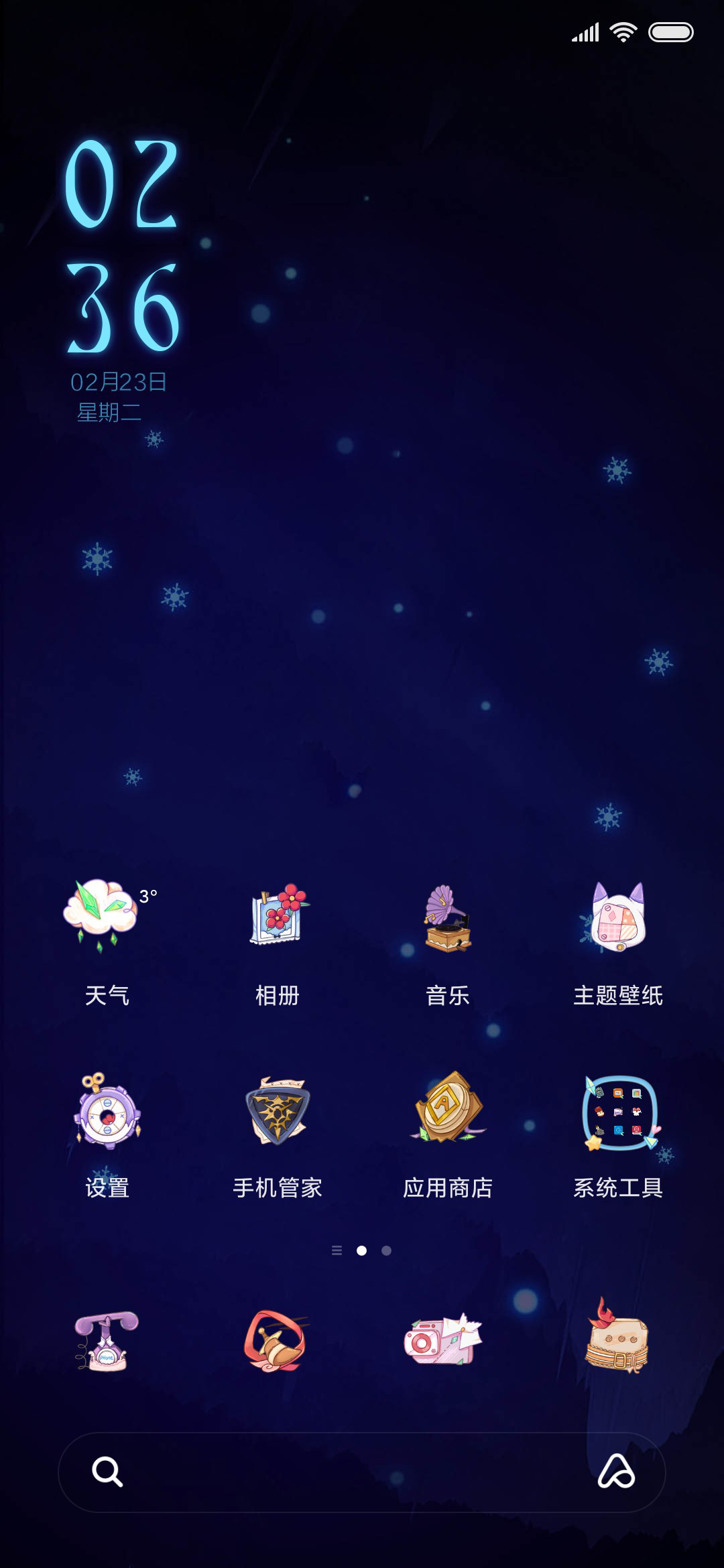Tap the search magnifier in the search bar

click(x=107, y=1472)
